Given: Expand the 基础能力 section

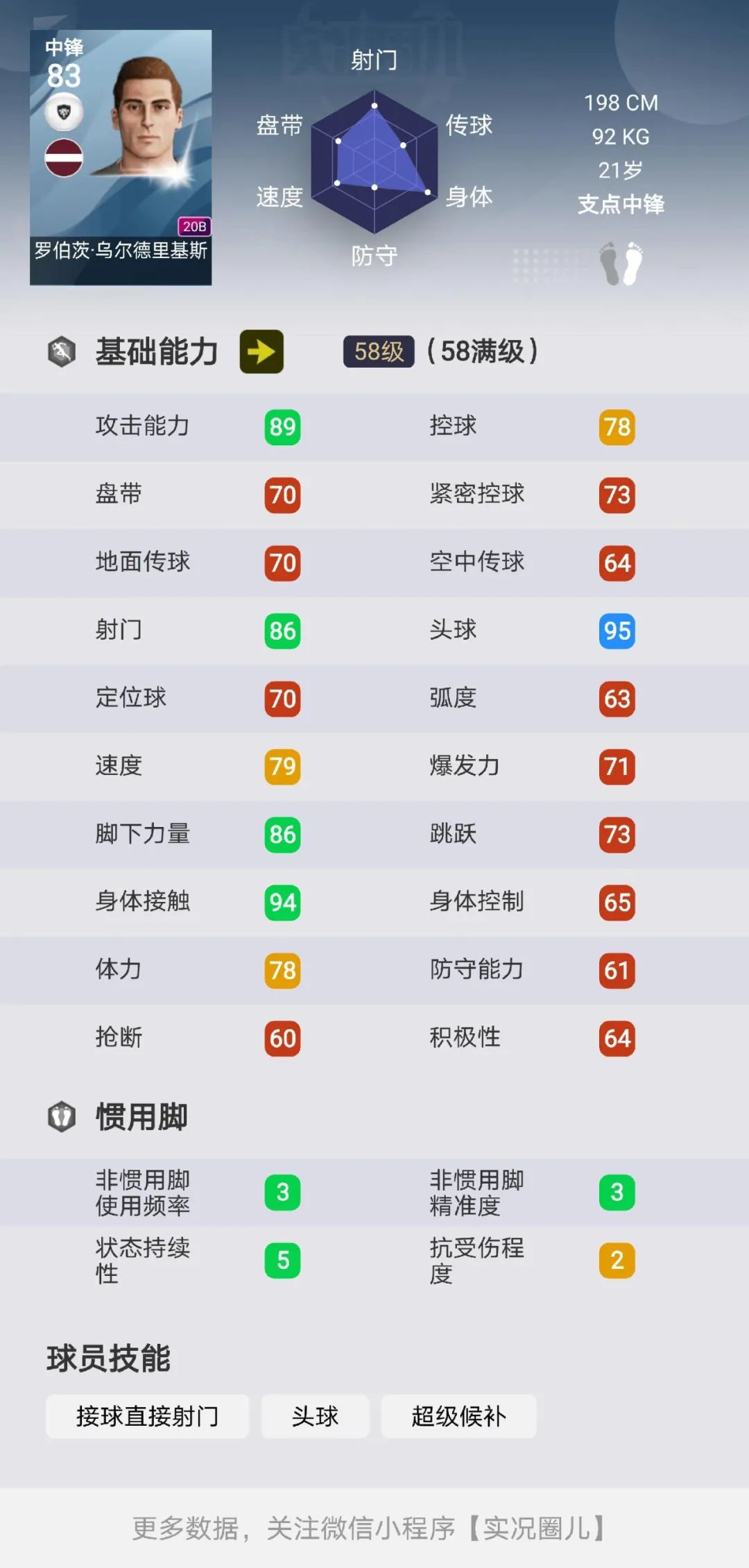Looking at the screenshot, I should click(x=156, y=352).
